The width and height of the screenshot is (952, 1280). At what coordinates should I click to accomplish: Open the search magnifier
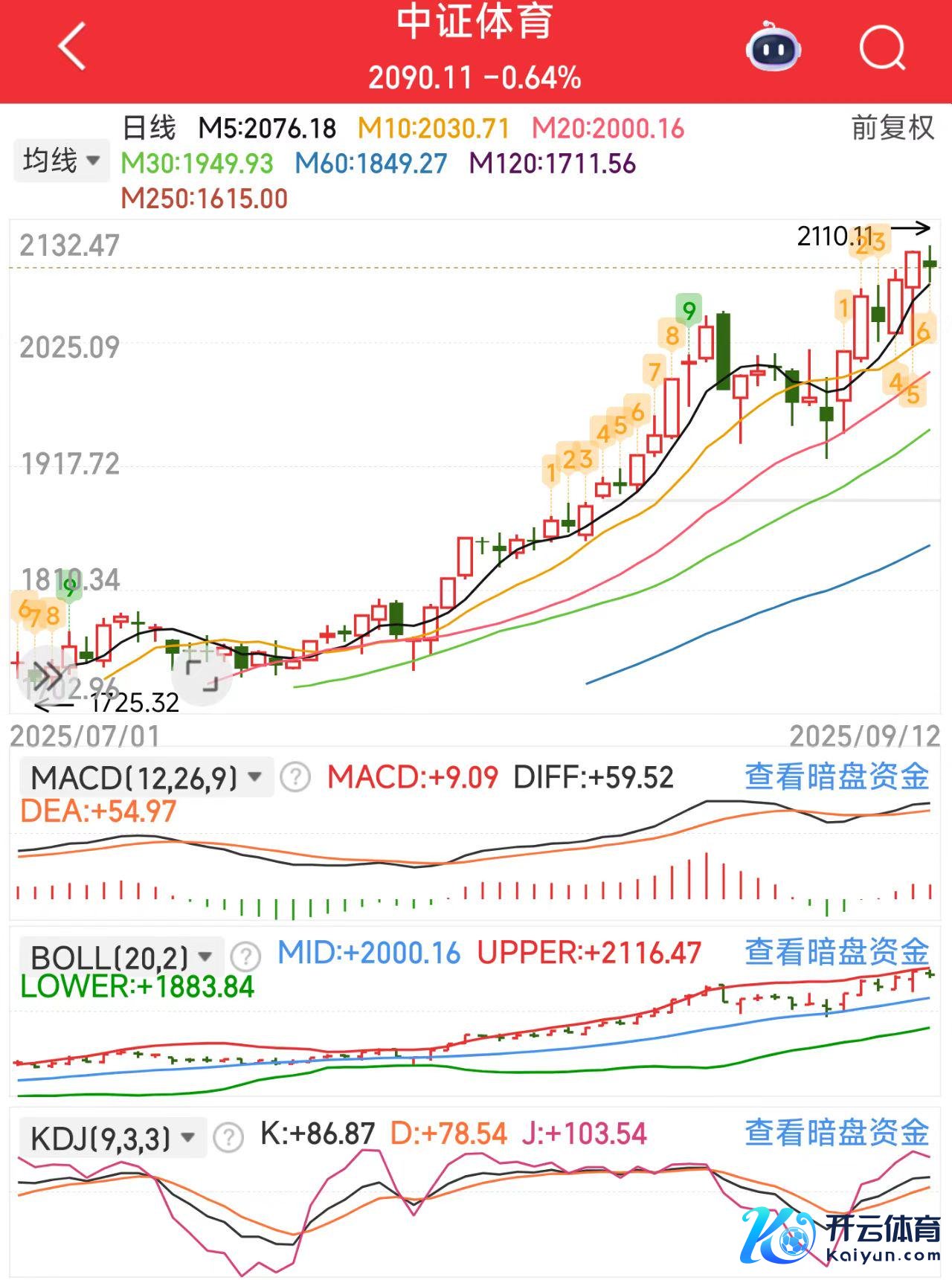click(x=882, y=48)
